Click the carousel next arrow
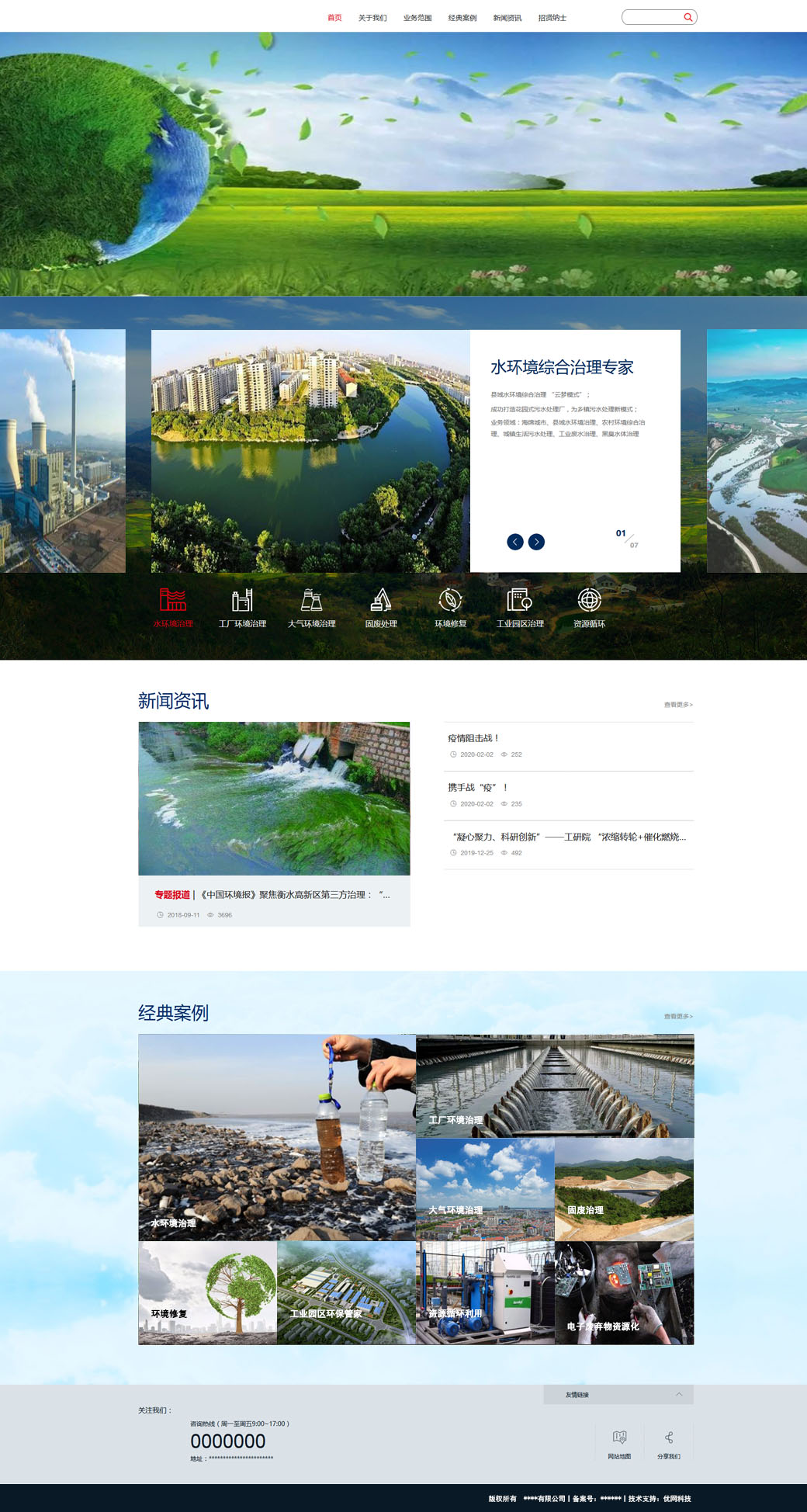This screenshot has width=807, height=1512. click(x=536, y=542)
